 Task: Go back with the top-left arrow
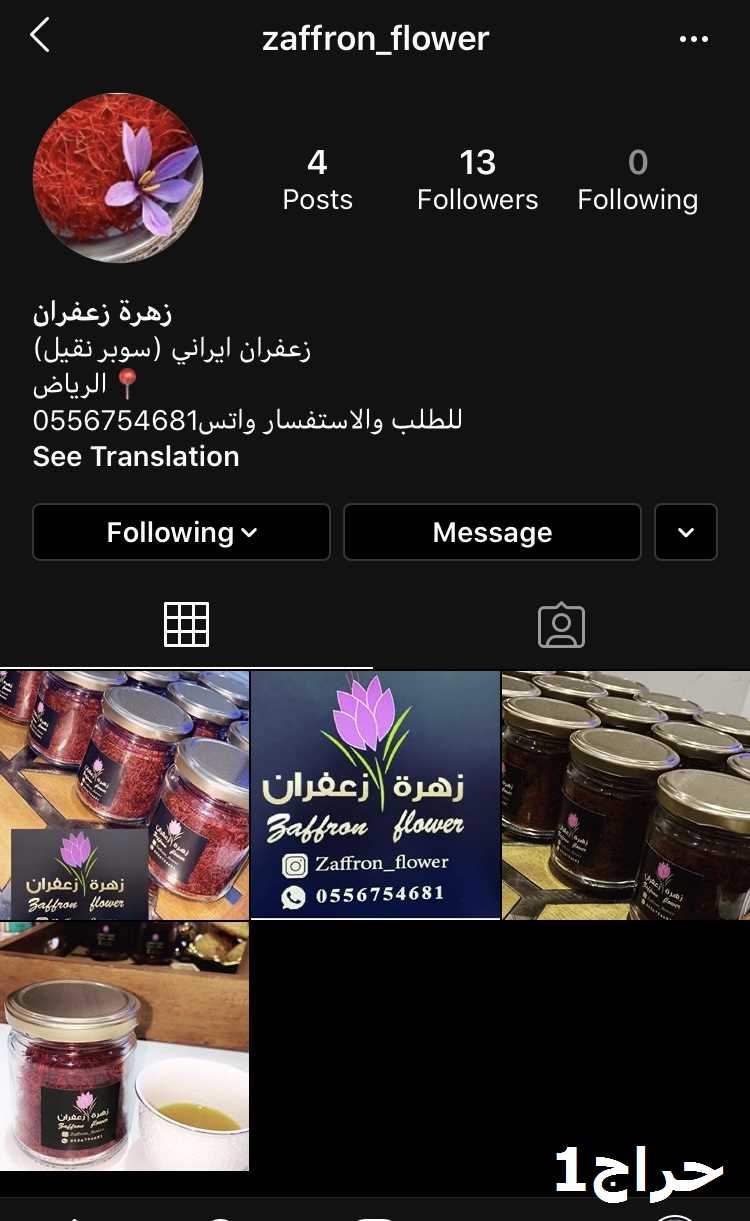click(40, 37)
